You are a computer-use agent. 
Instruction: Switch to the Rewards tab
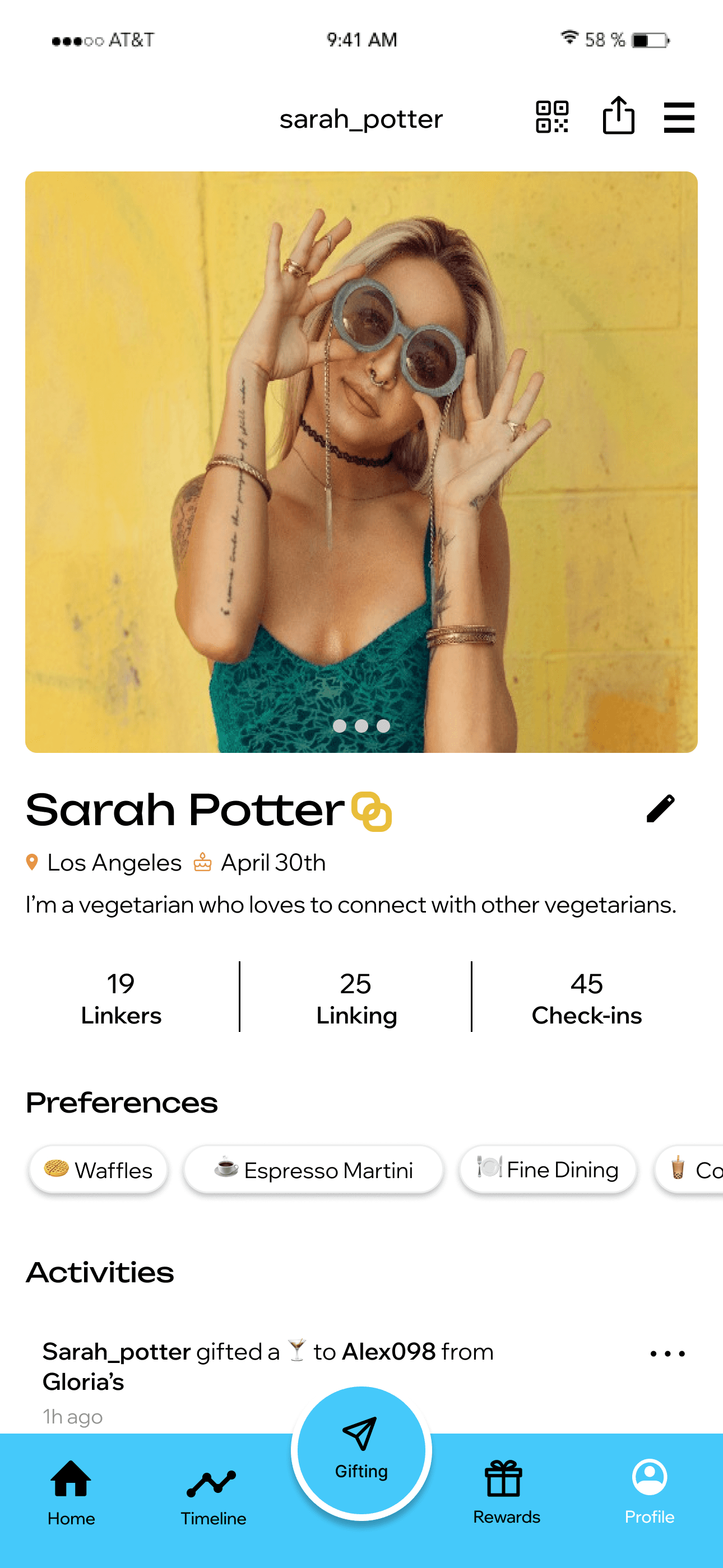click(x=506, y=1492)
